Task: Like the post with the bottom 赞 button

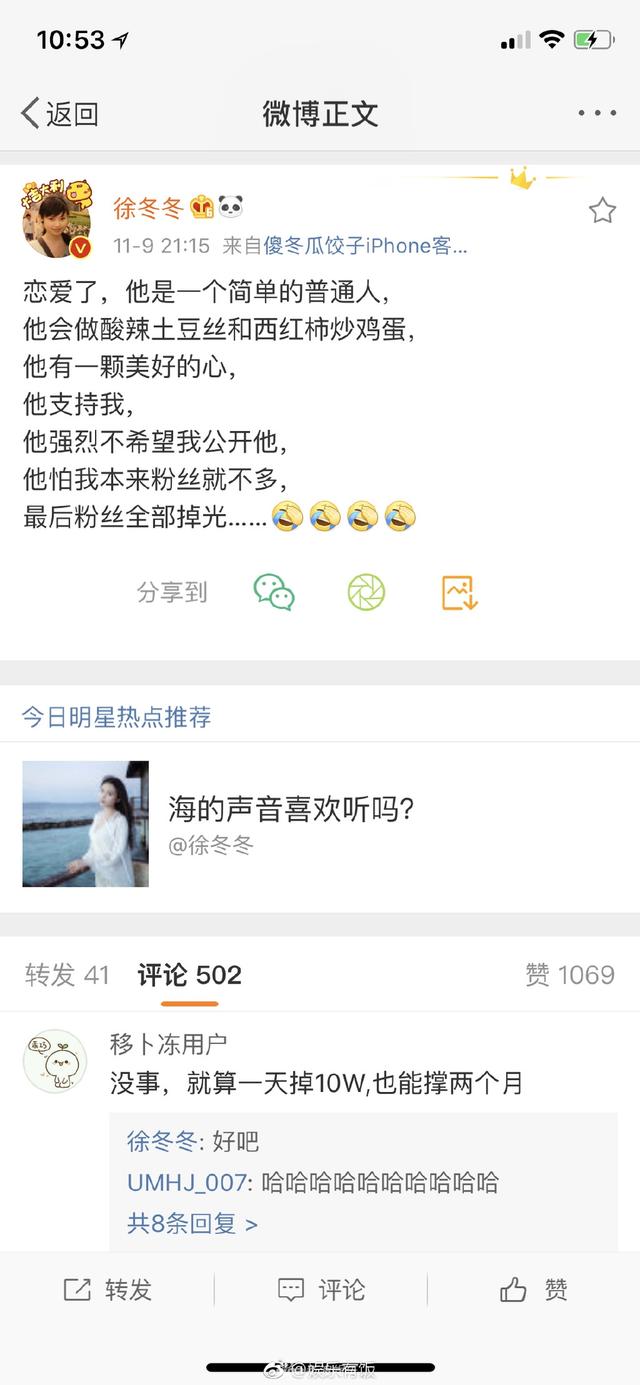Action: coord(534,1290)
